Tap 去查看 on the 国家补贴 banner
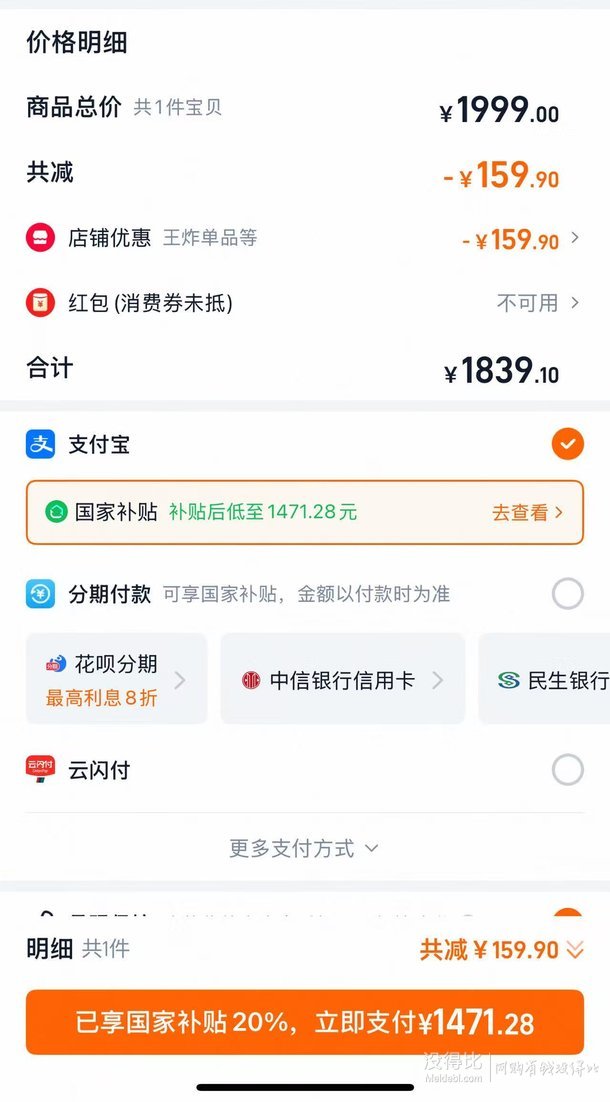This screenshot has width=610, height=1102. (x=527, y=512)
